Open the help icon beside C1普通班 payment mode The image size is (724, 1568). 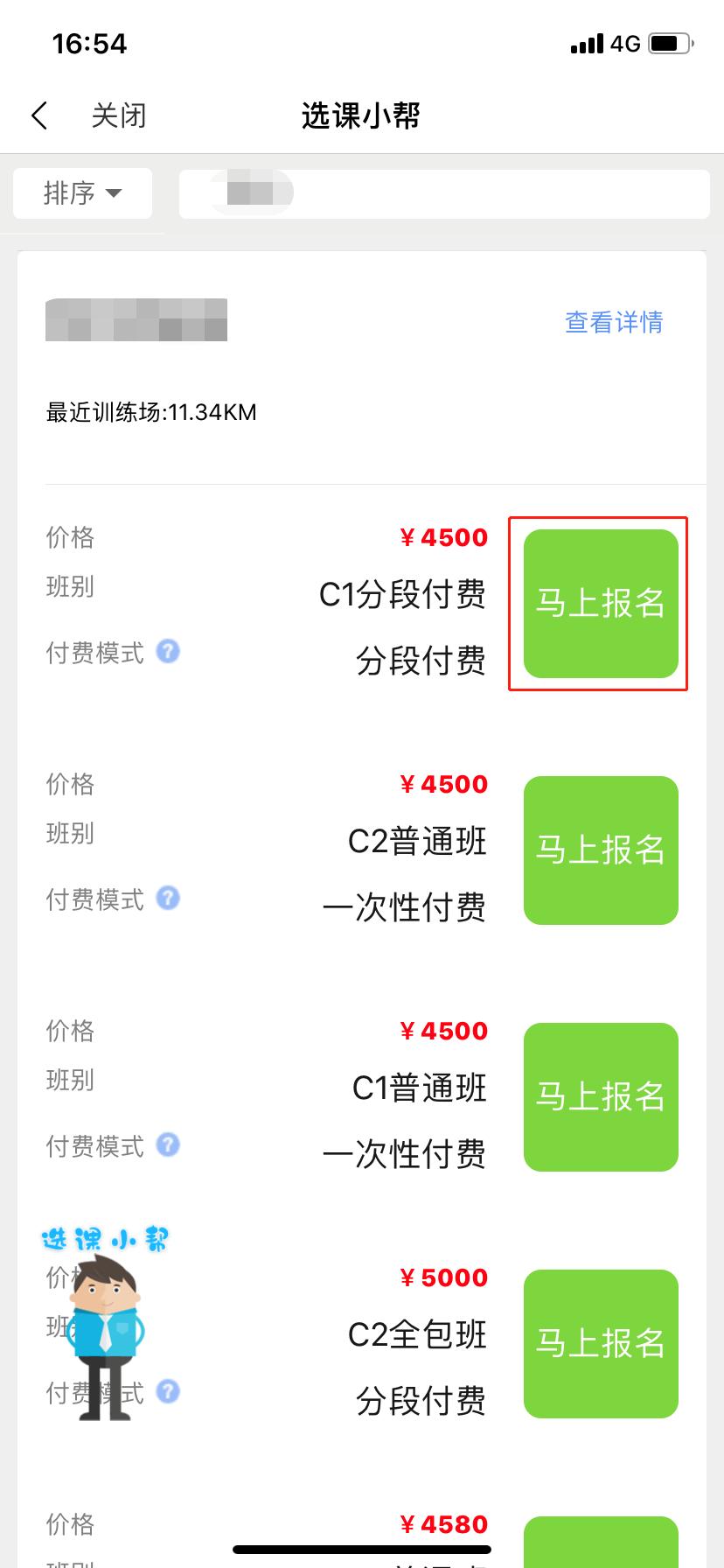[x=168, y=1144]
